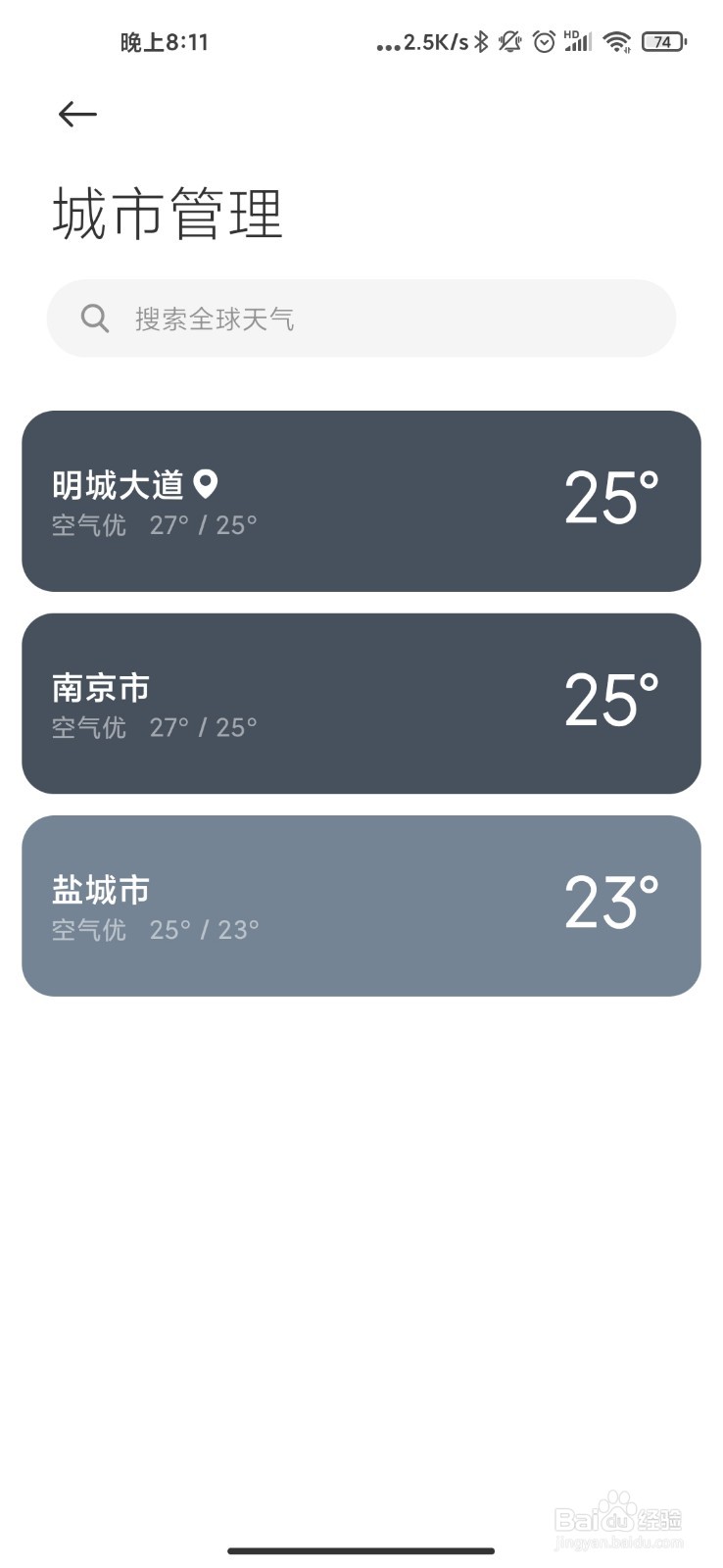Click the search magnifier icon
Image resolution: width=723 pixels, height=1568 pixels.
coord(94,318)
